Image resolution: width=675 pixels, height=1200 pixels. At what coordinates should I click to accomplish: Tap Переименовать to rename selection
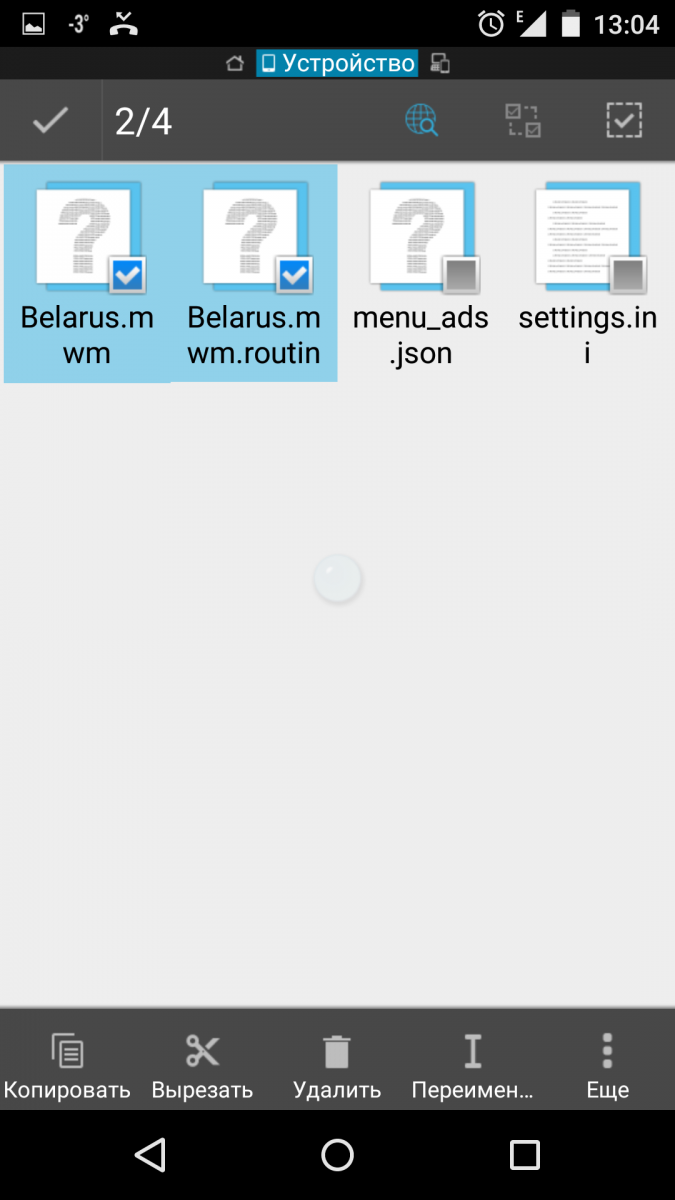tap(472, 1066)
